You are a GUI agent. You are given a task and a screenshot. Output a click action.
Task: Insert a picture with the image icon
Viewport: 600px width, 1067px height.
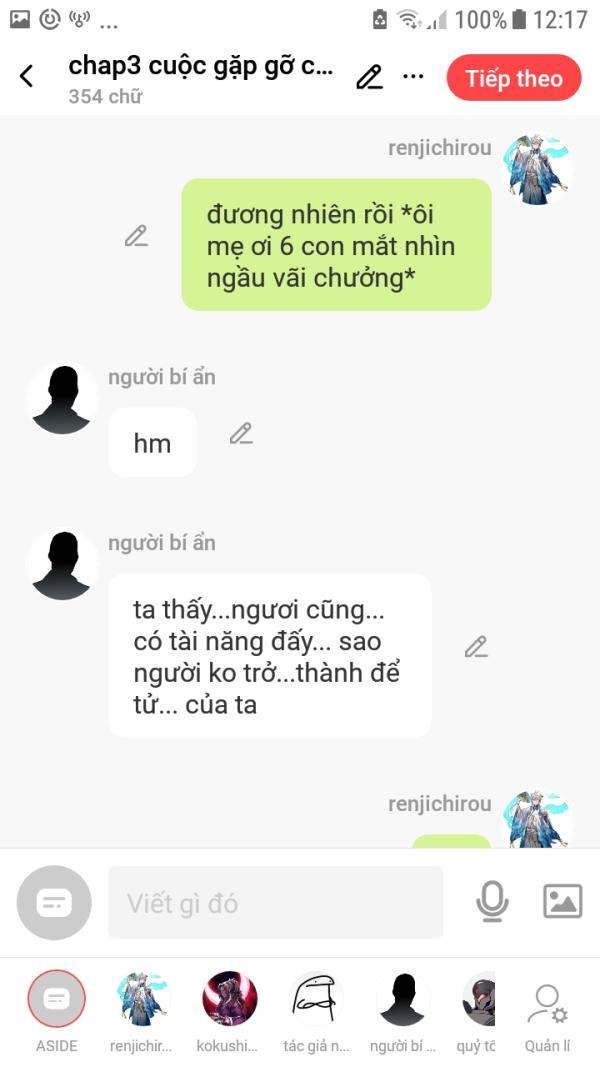tap(563, 902)
